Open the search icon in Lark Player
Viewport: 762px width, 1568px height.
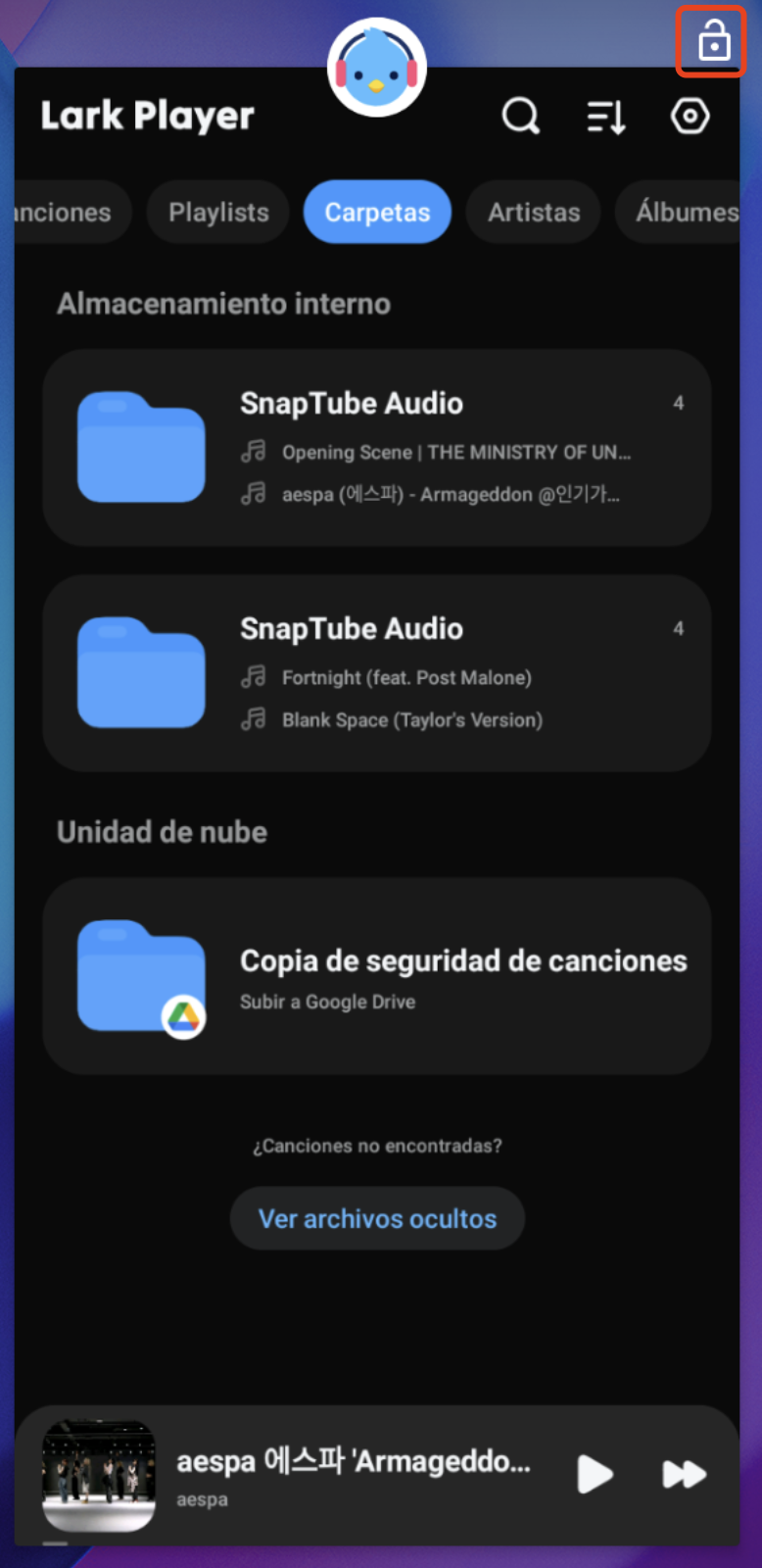pos(520,116)
